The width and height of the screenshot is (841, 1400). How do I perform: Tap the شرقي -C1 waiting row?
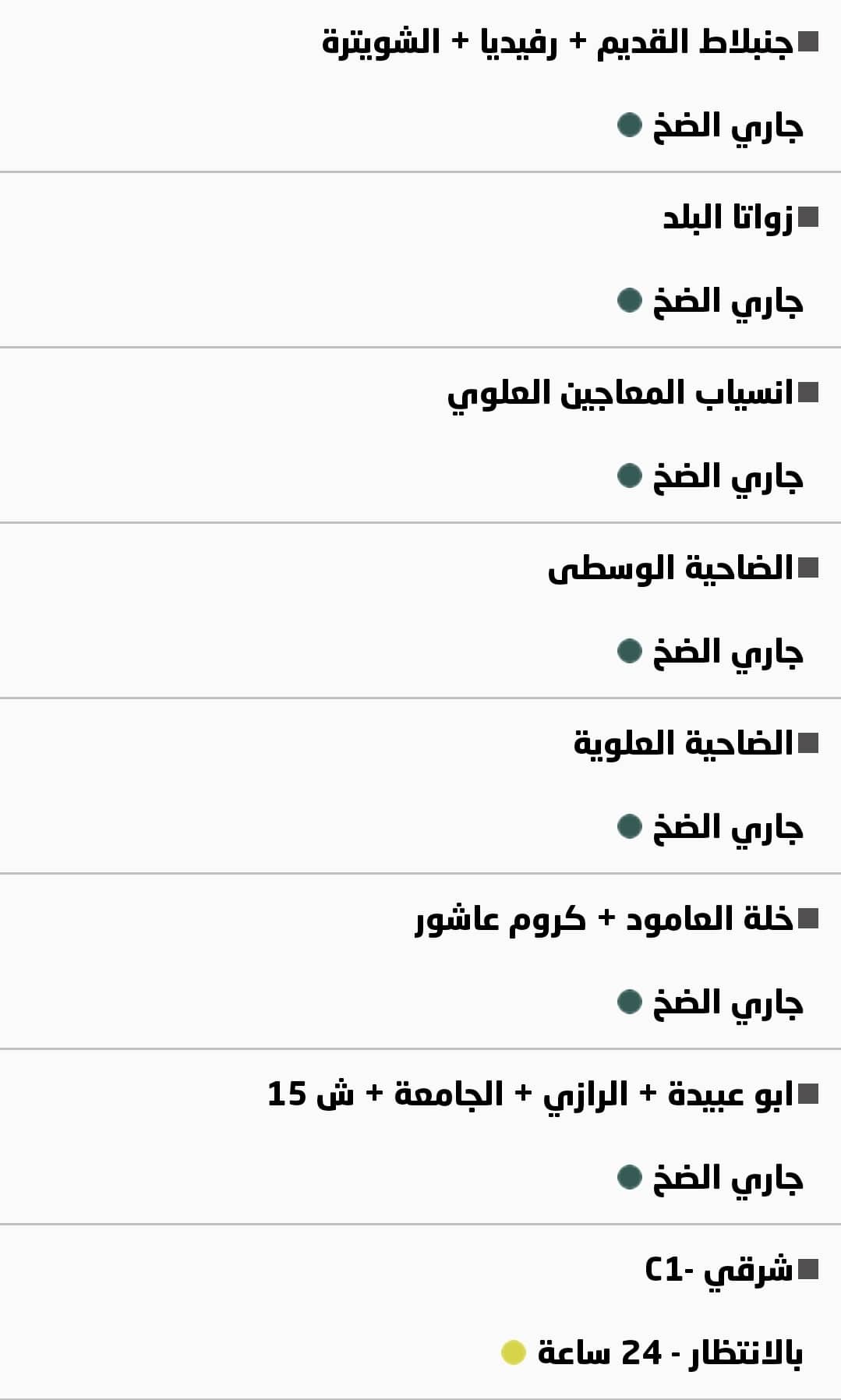coord(719,1270)
